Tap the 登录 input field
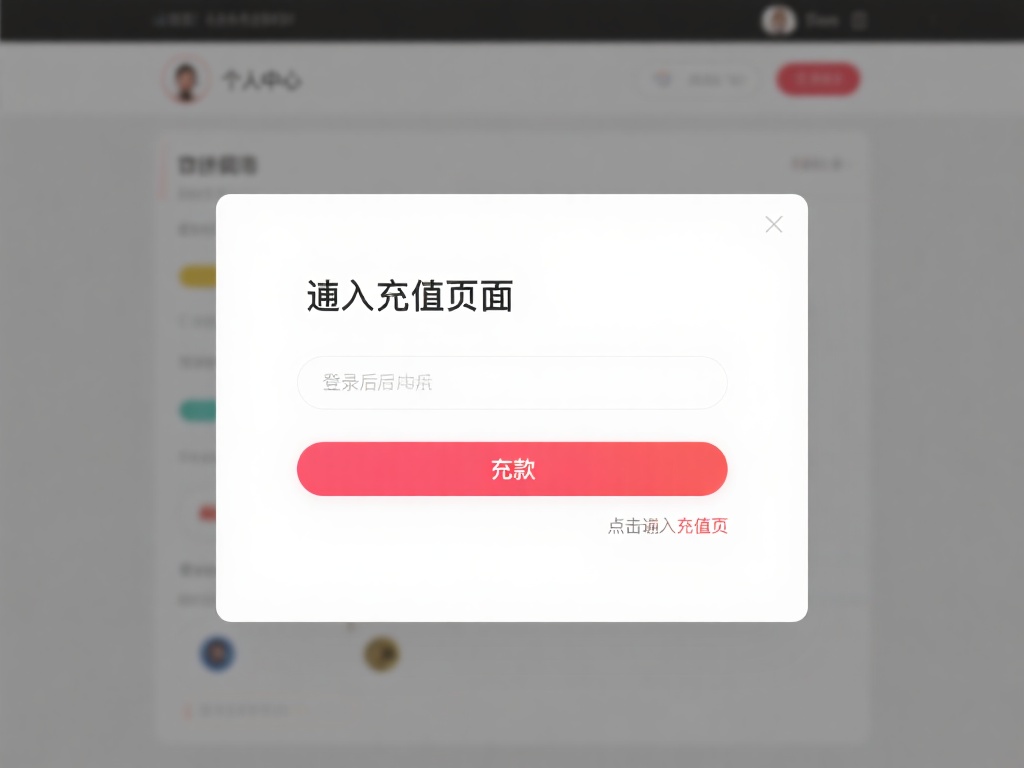Image resolution: width=1024 pixels, height=768 pixels. 511,383
